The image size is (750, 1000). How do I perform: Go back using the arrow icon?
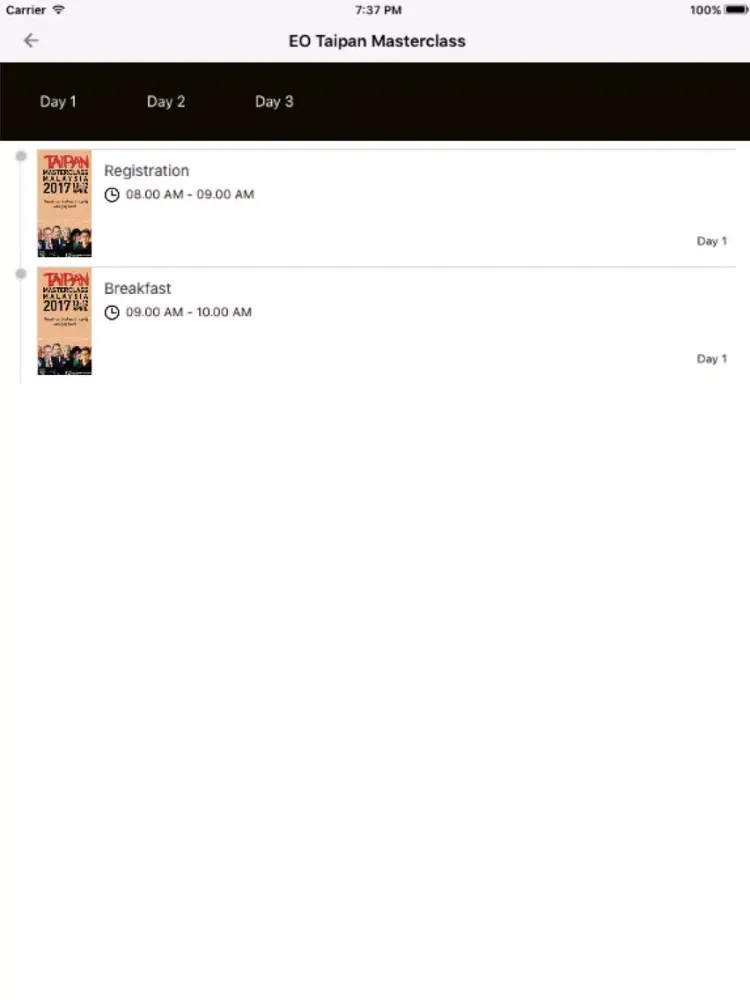(x=31, y=41)
